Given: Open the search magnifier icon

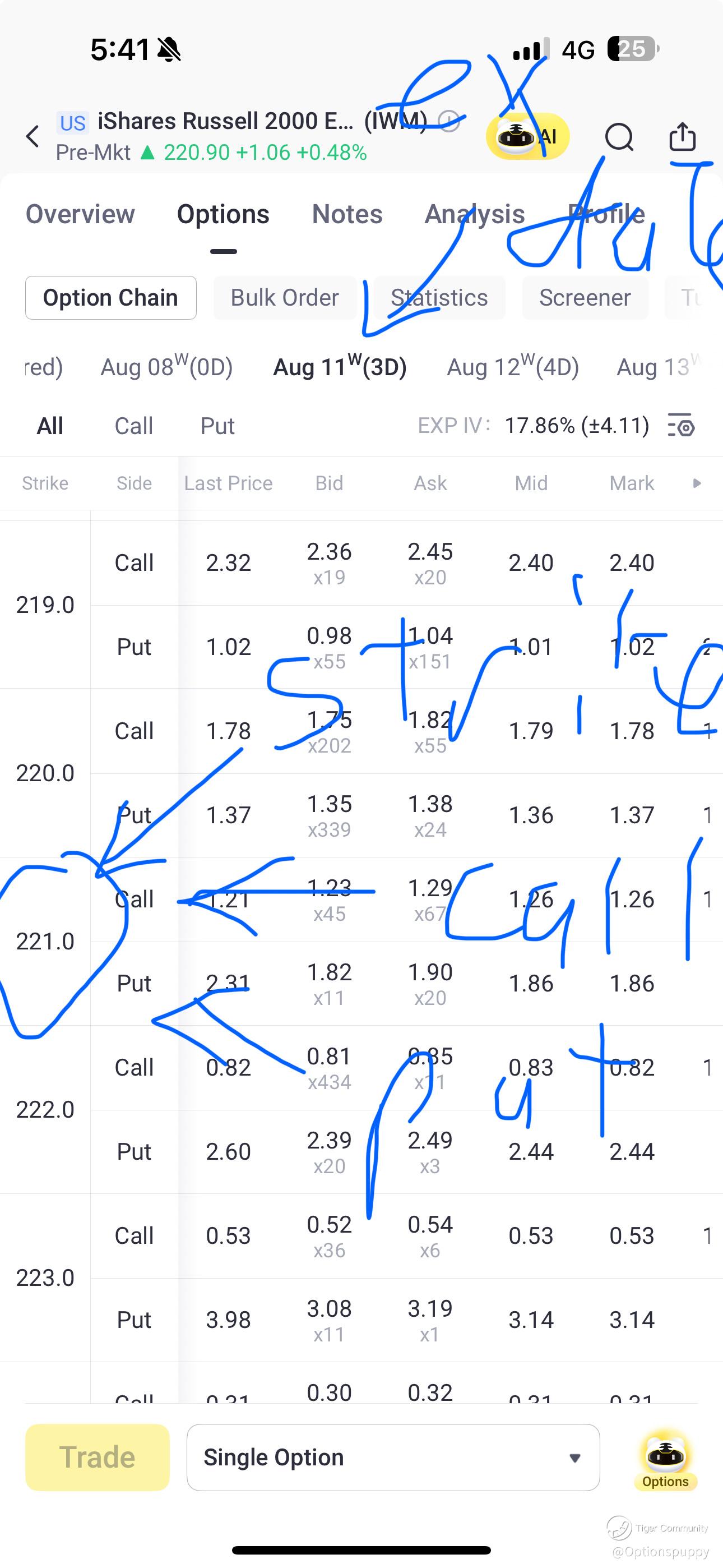Looking at the screenshot, I should [619, 136].
